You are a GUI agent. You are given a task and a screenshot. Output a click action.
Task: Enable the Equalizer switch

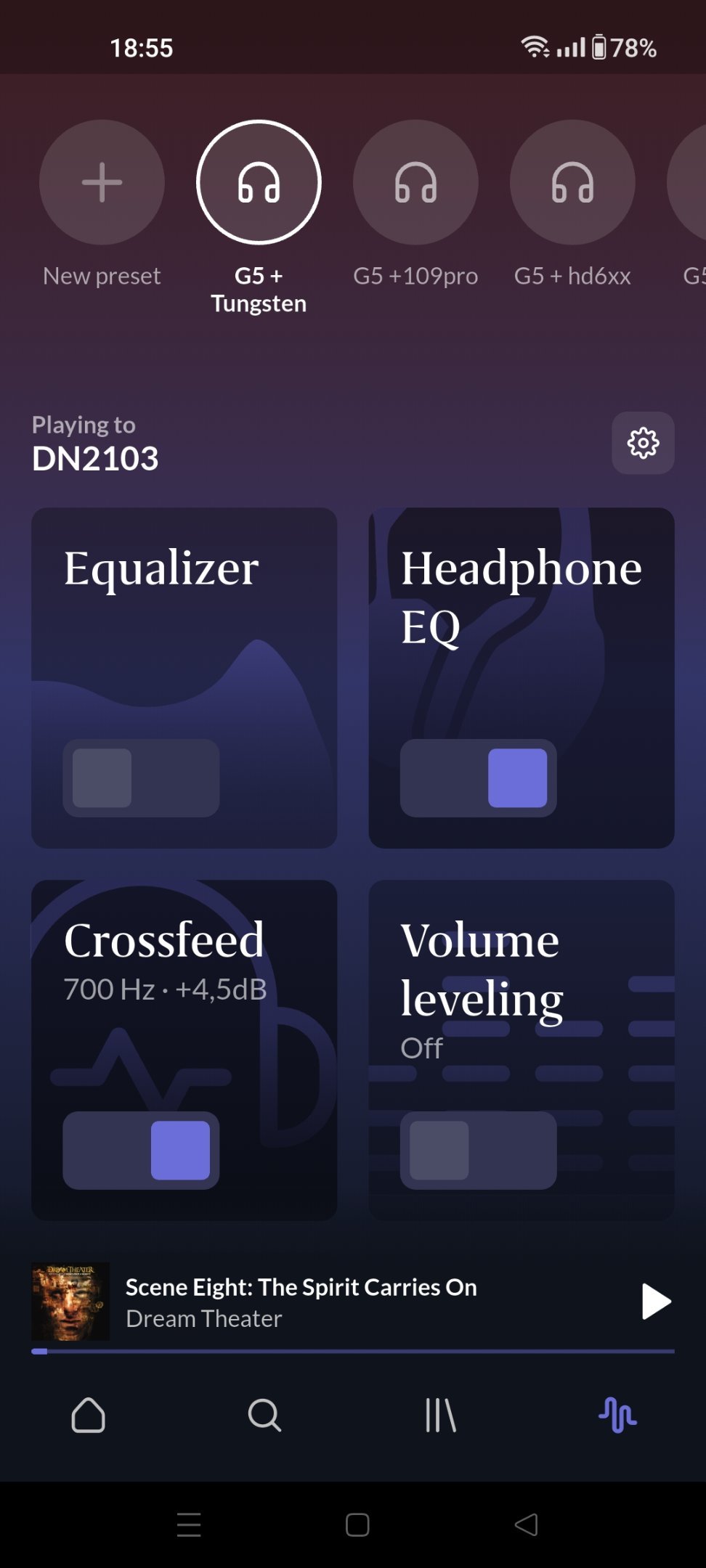pos(141,778)
